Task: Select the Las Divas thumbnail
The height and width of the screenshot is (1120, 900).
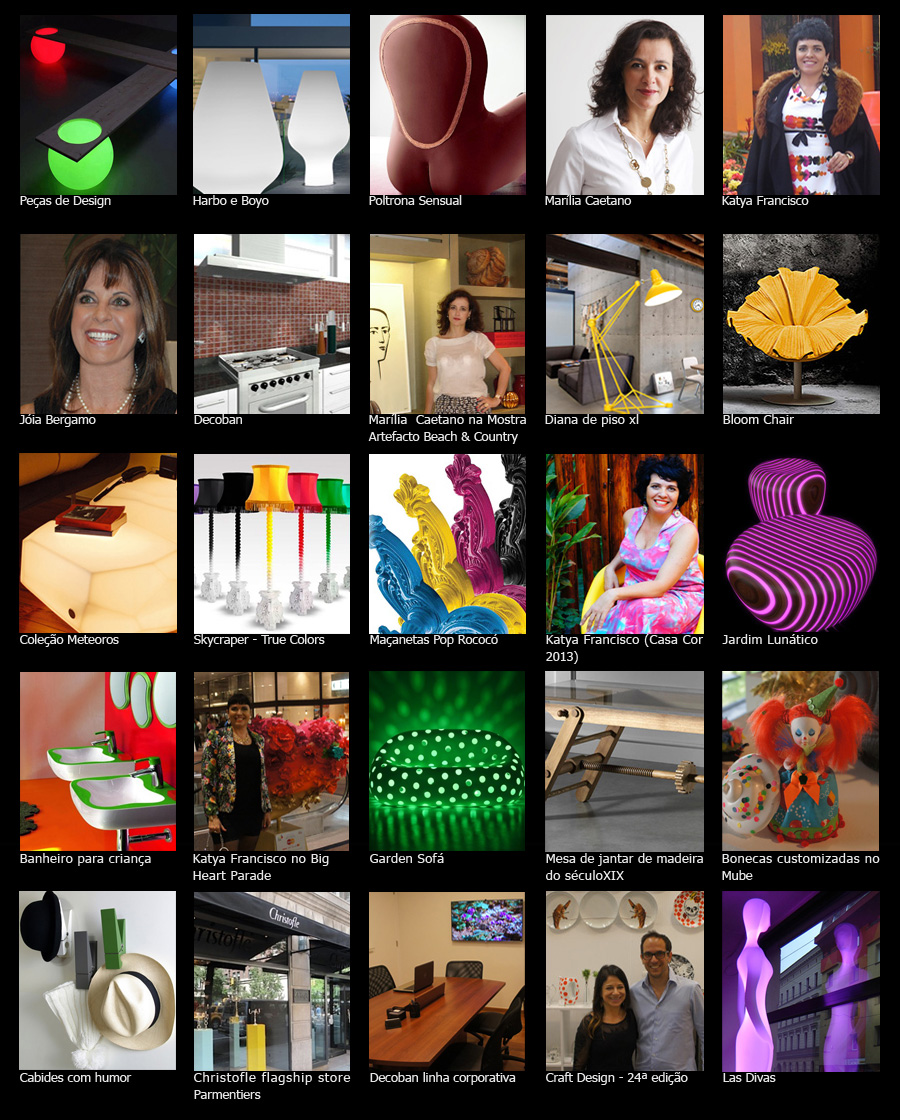Action: (x=801, y=981)
